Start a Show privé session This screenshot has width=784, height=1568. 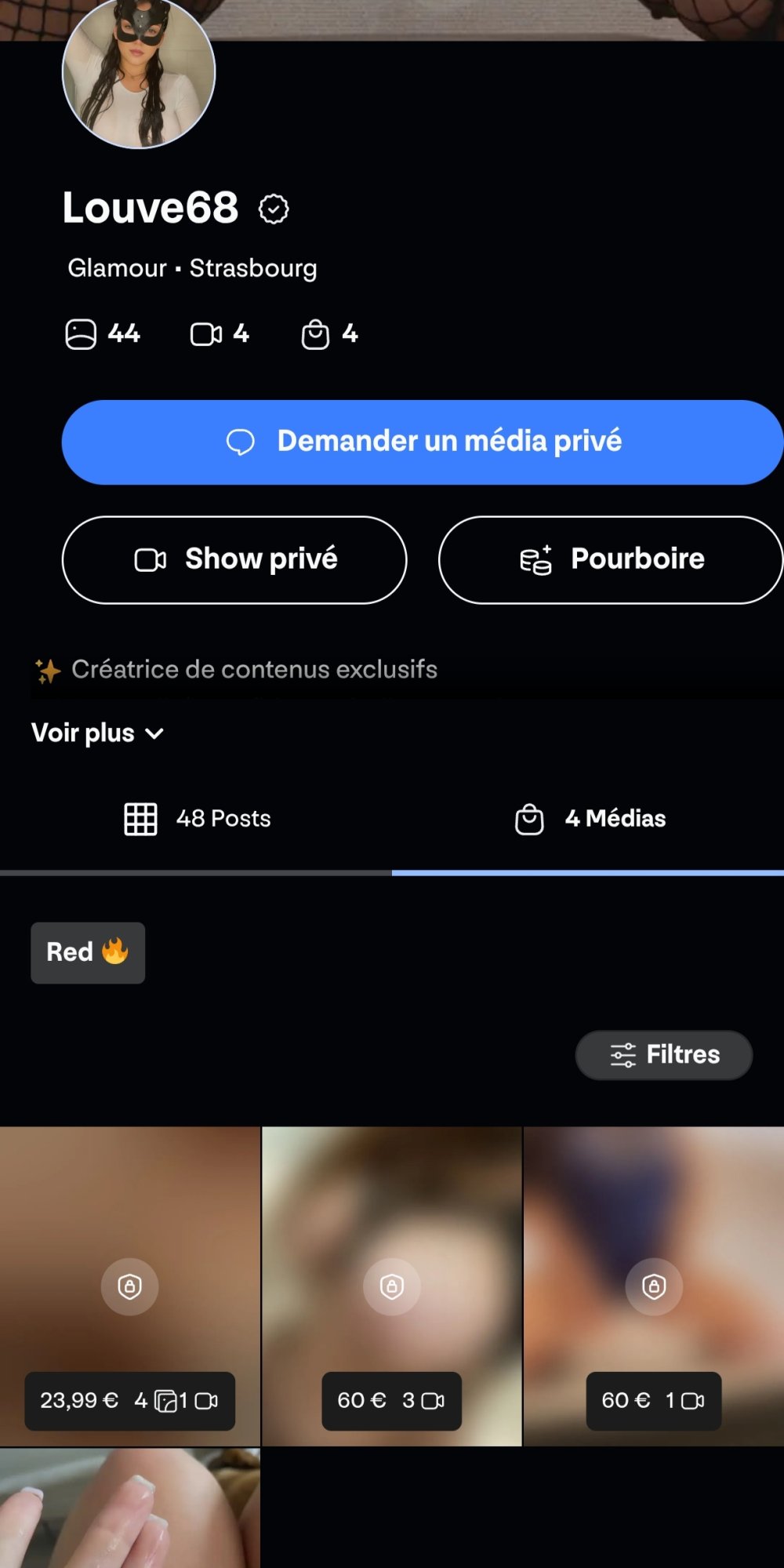point(234,559)
